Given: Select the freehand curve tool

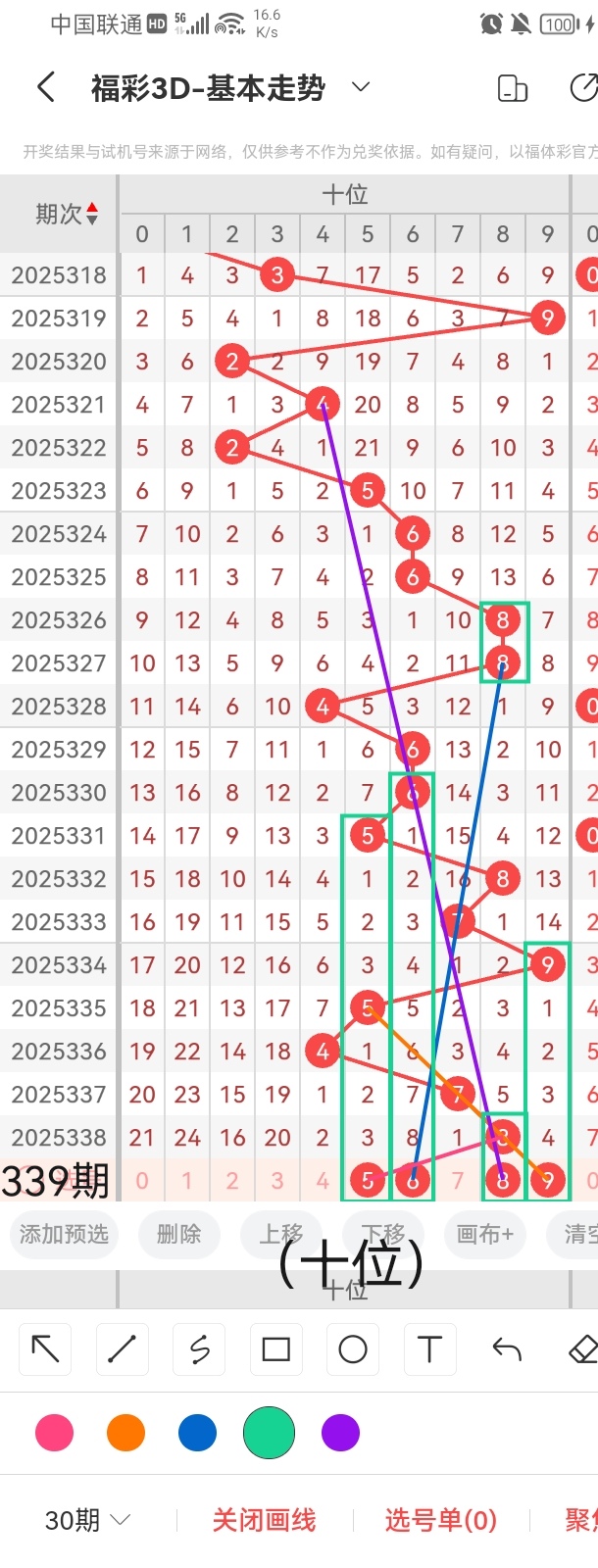Looking at the screenshot, I should (x=199, y=1349).
